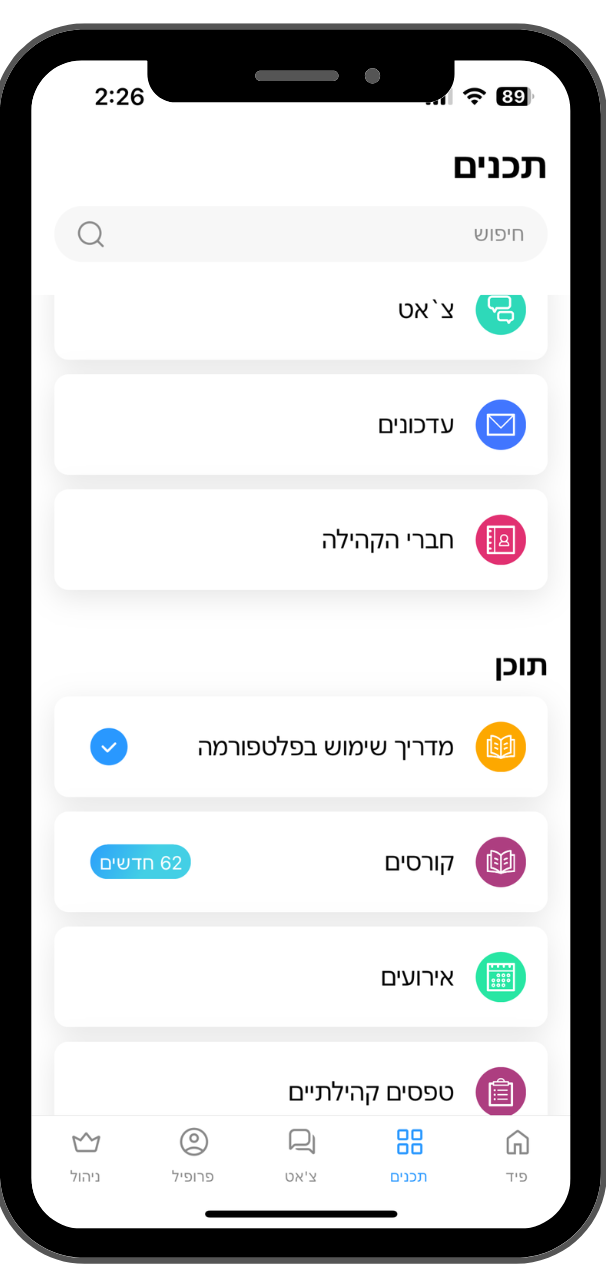The height and width of the screenshot is (1284, 606).
Task: Select the תכנים tab in bottom bar
Action: pos(409,1155)
